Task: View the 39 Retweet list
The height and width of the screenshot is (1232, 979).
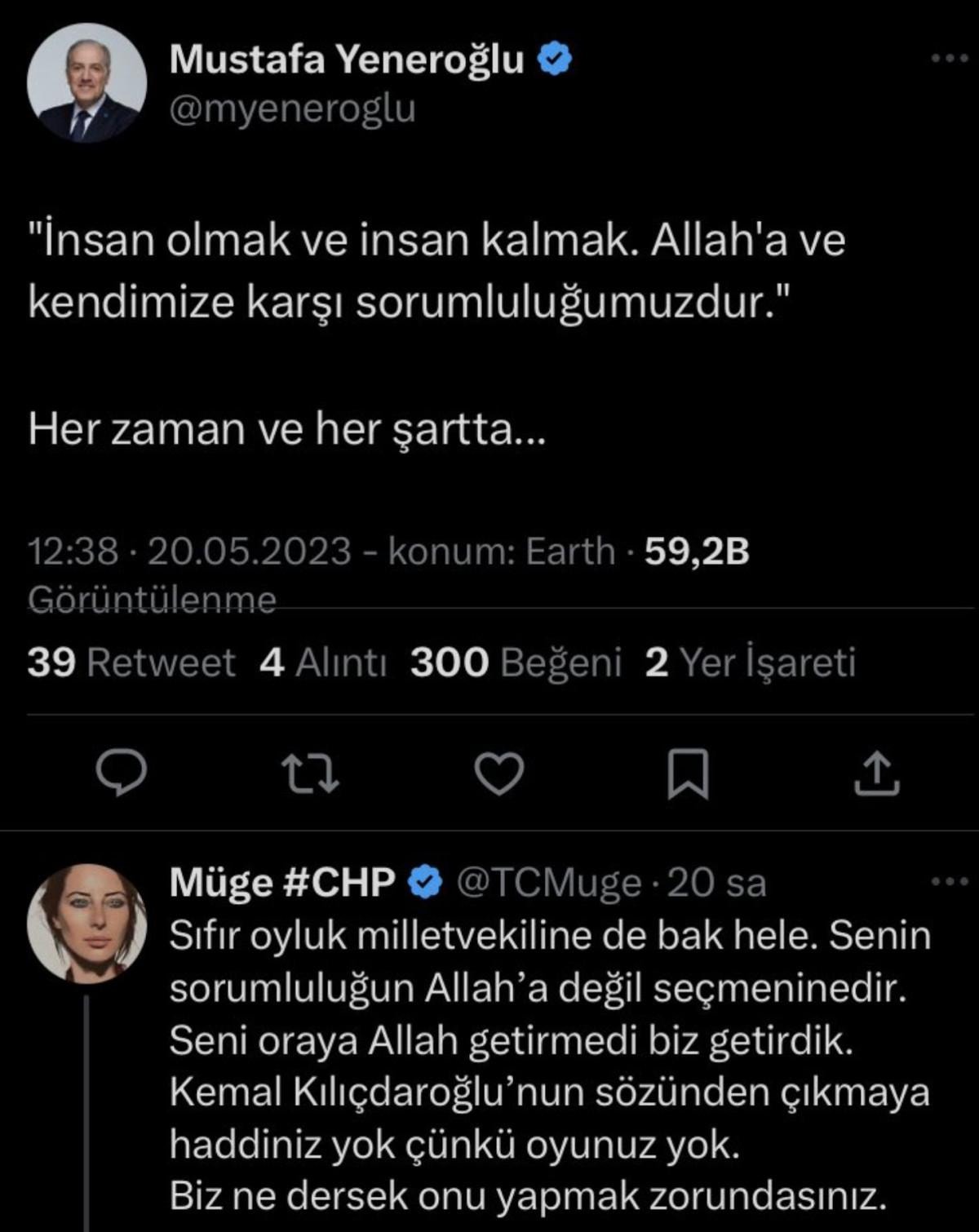Action: (x=131, y=662)
